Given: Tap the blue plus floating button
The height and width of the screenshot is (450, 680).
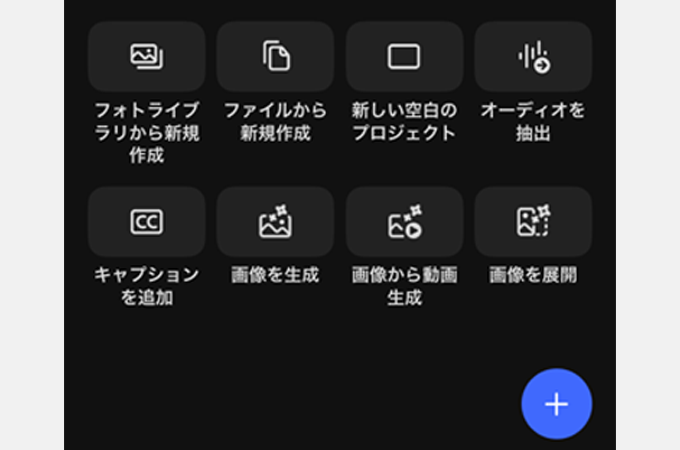Looking at the screenshot, I should [556, 404].
